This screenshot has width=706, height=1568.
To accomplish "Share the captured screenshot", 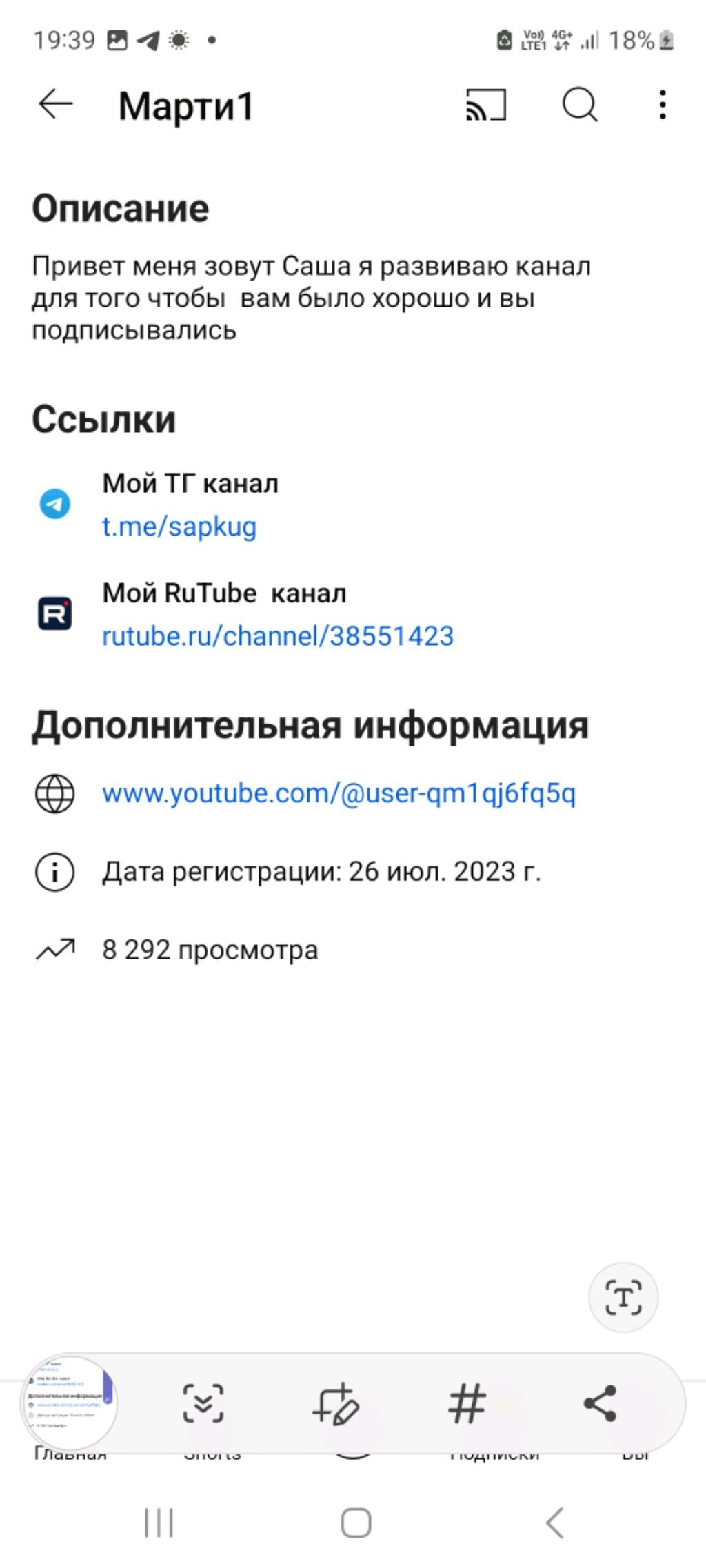I will [x=600, y=1403].
